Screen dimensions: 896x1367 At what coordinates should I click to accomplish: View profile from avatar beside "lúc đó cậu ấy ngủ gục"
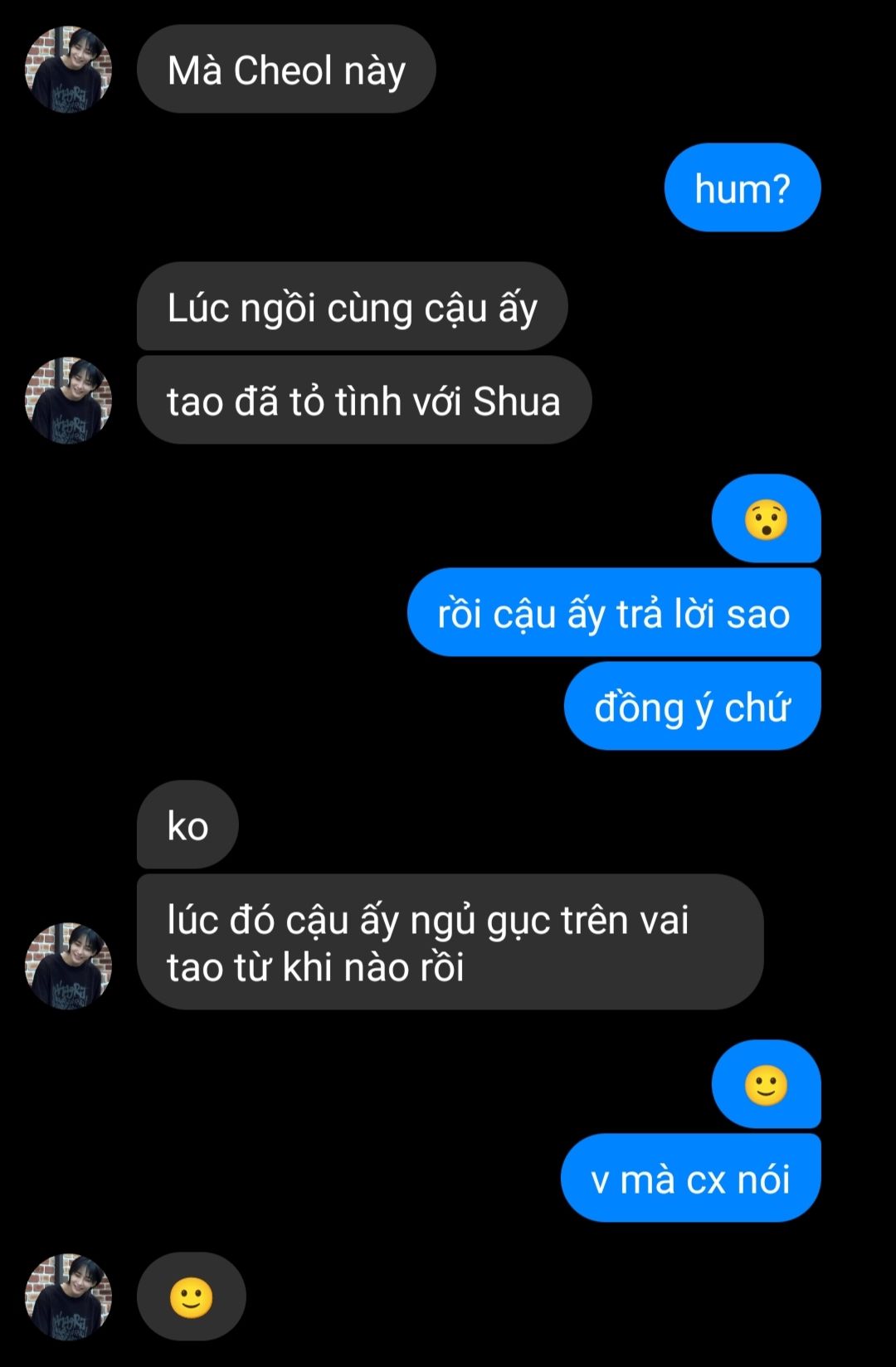point(68,966)
